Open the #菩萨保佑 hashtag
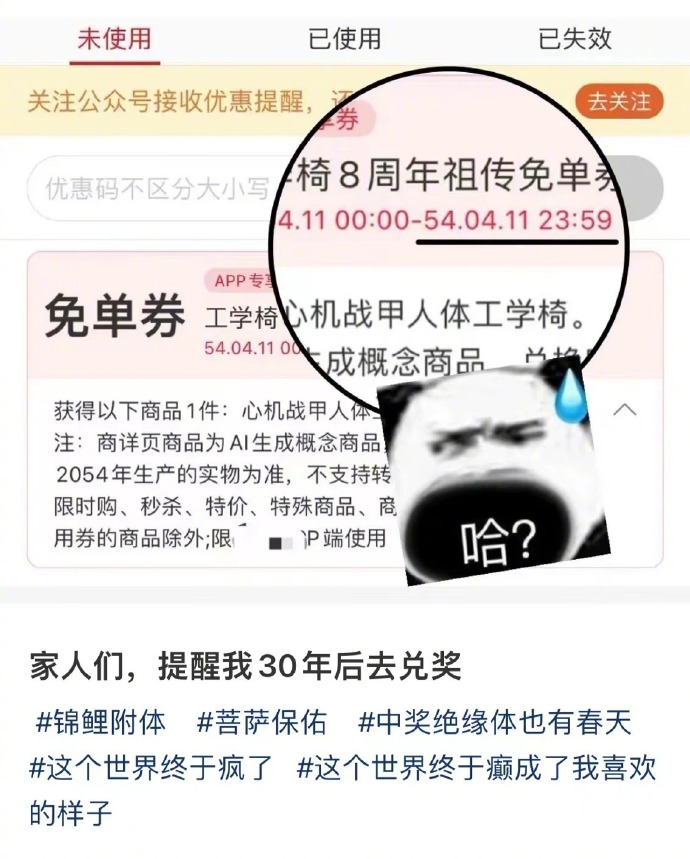The height and width of the screenshot is (859, 690). click(x=262, y=722)
